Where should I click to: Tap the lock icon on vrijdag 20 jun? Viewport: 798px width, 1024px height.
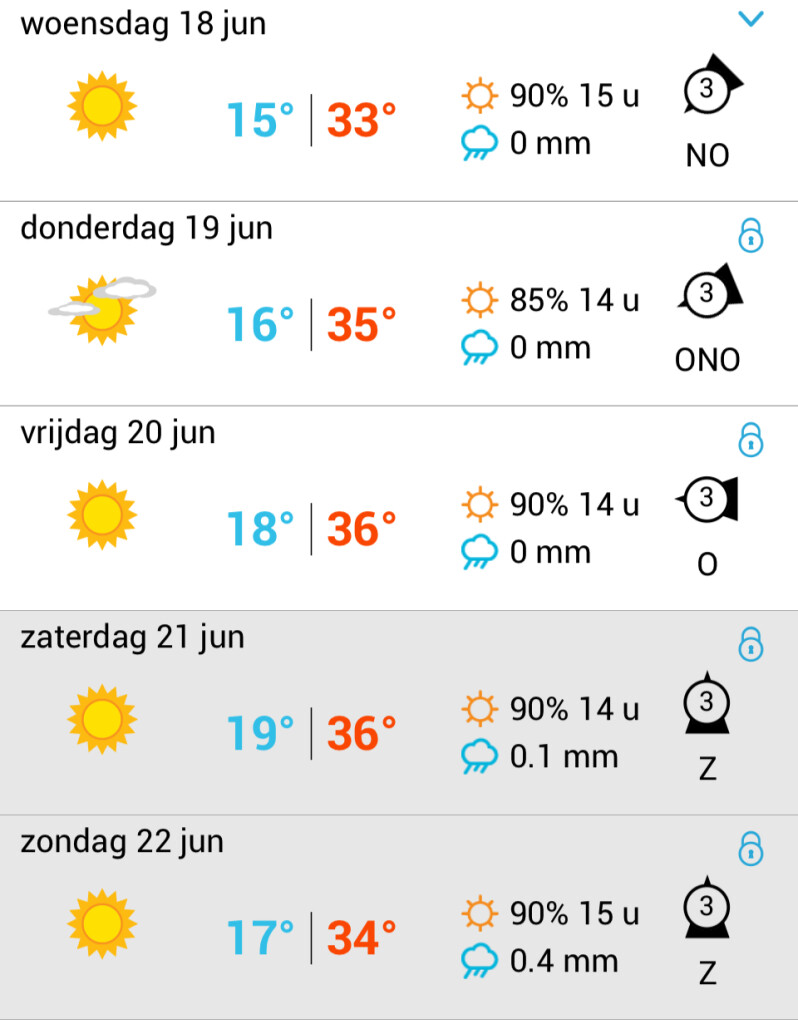point(750,438)
